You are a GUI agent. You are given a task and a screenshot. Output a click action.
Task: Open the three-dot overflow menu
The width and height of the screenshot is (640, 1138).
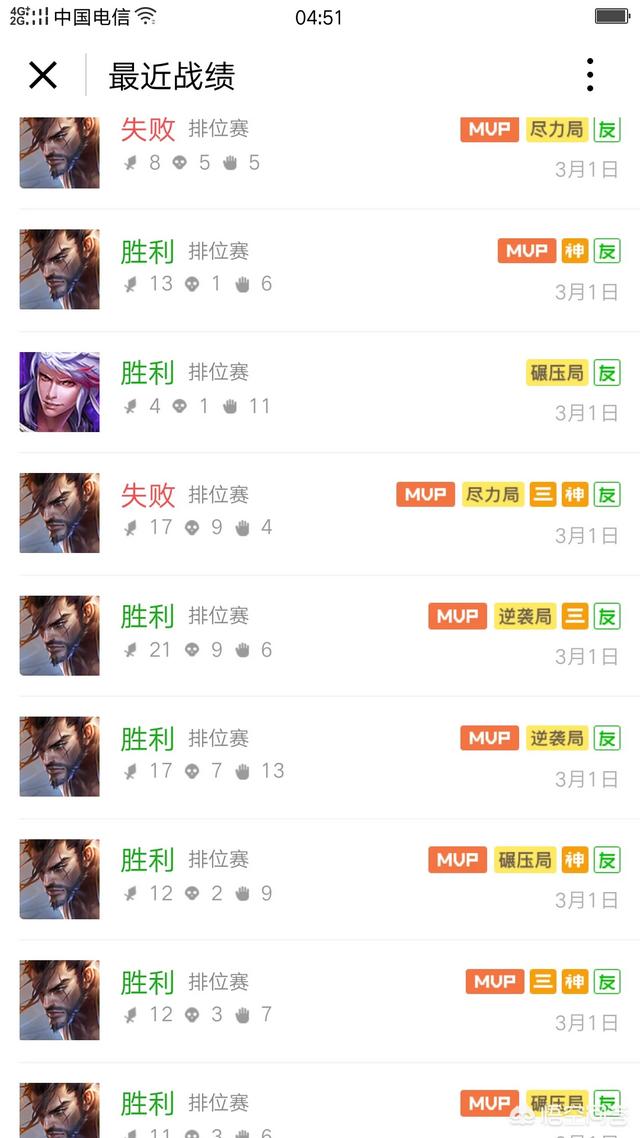point(590,75)
